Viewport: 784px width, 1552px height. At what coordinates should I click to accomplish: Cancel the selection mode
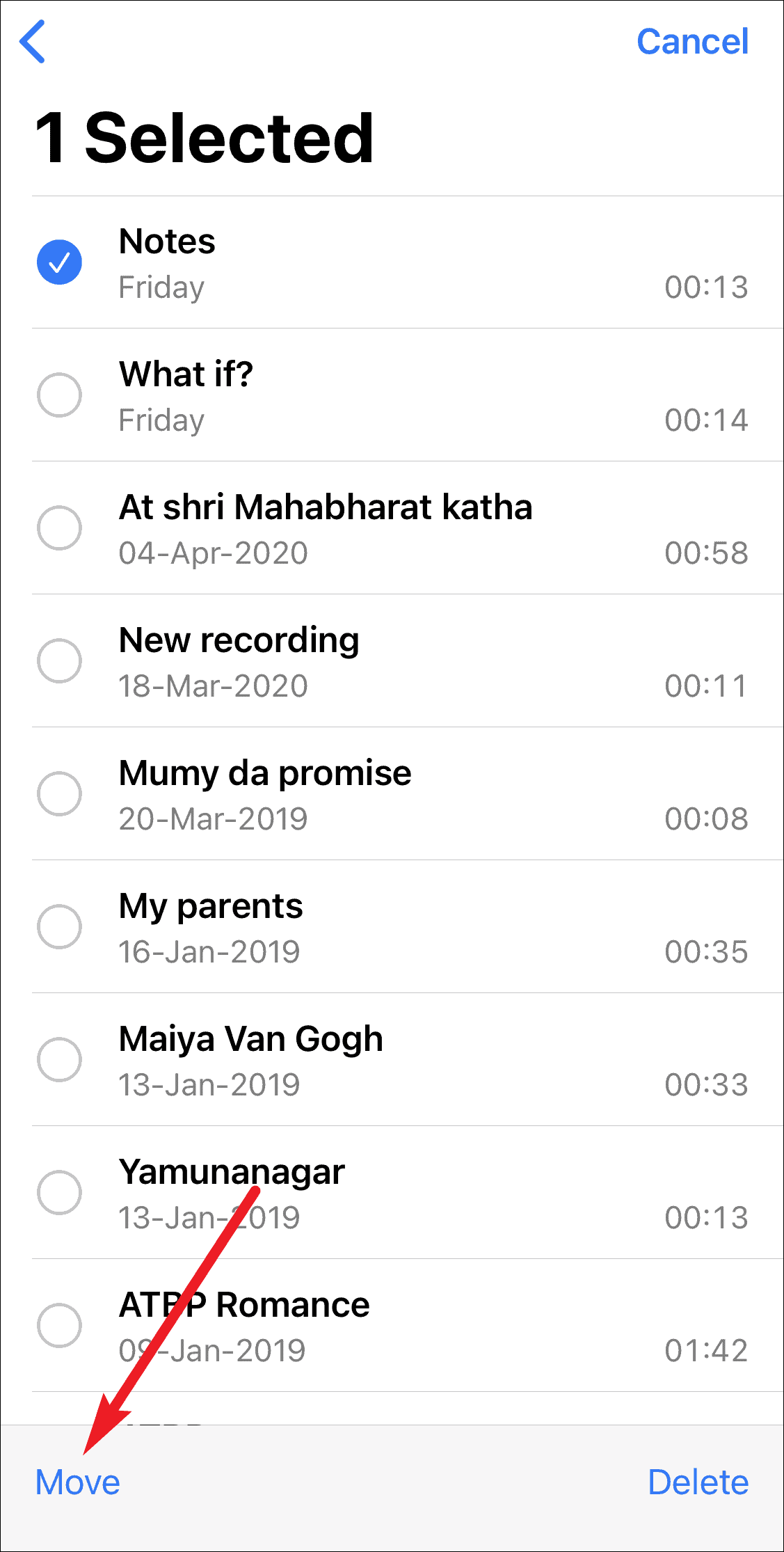tap(692, 42)
